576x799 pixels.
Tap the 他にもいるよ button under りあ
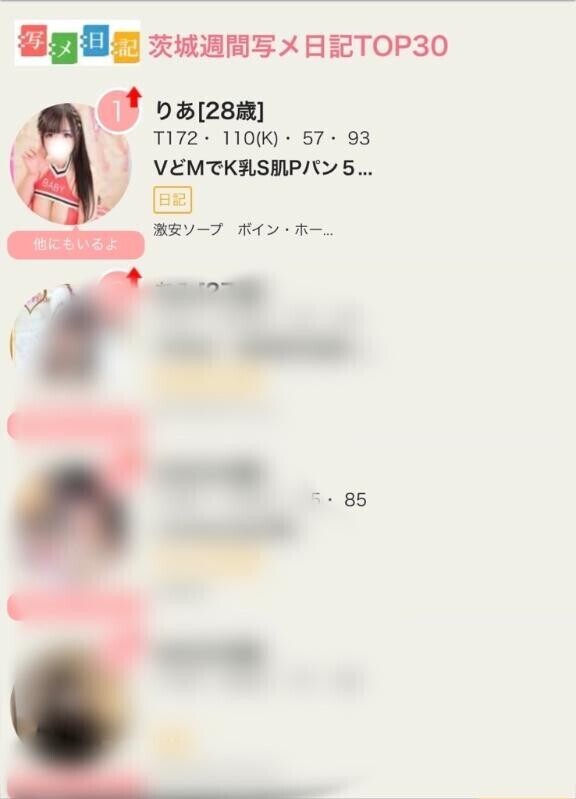75,245
